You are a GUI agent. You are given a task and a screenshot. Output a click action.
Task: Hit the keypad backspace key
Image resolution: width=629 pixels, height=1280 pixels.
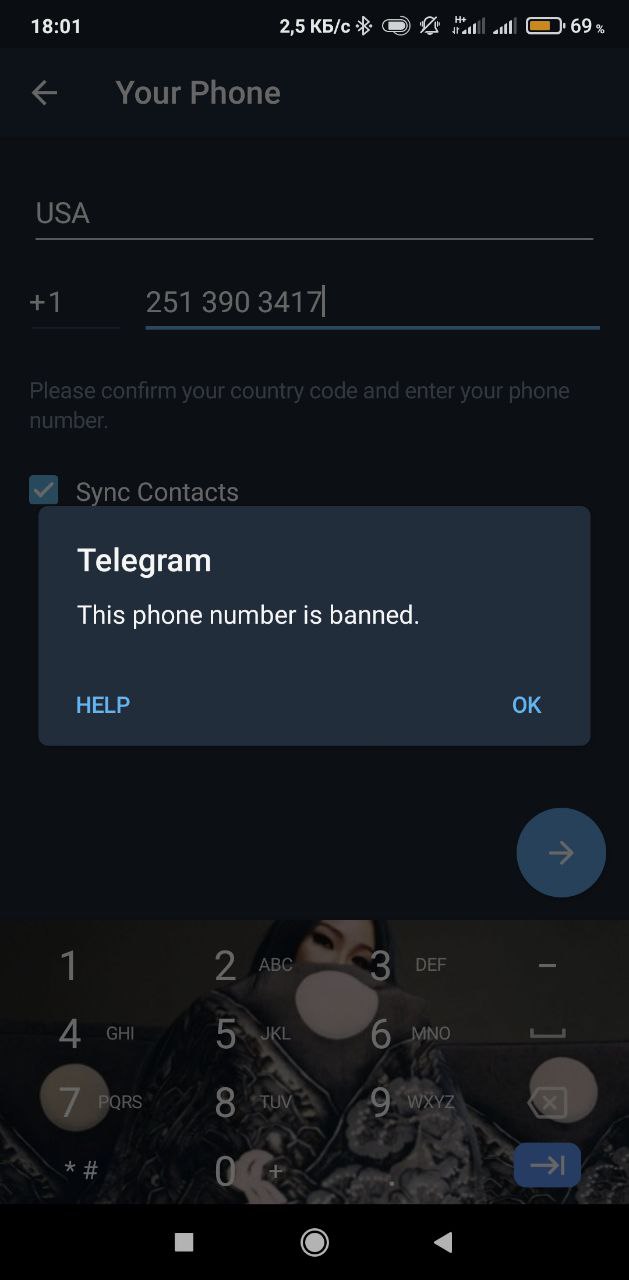(x=547, y=1102)
